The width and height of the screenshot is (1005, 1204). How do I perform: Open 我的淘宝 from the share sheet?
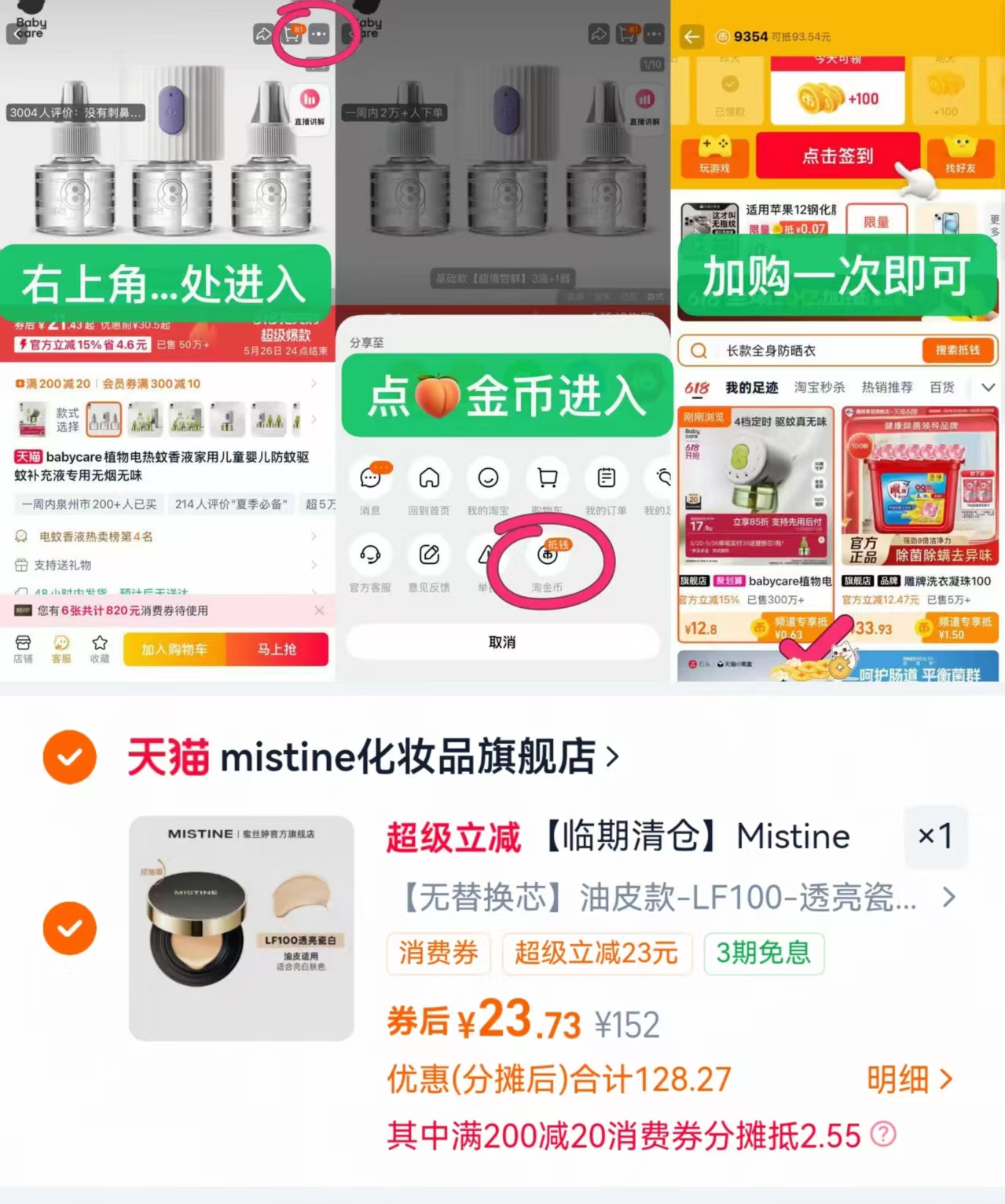point(488,479)
